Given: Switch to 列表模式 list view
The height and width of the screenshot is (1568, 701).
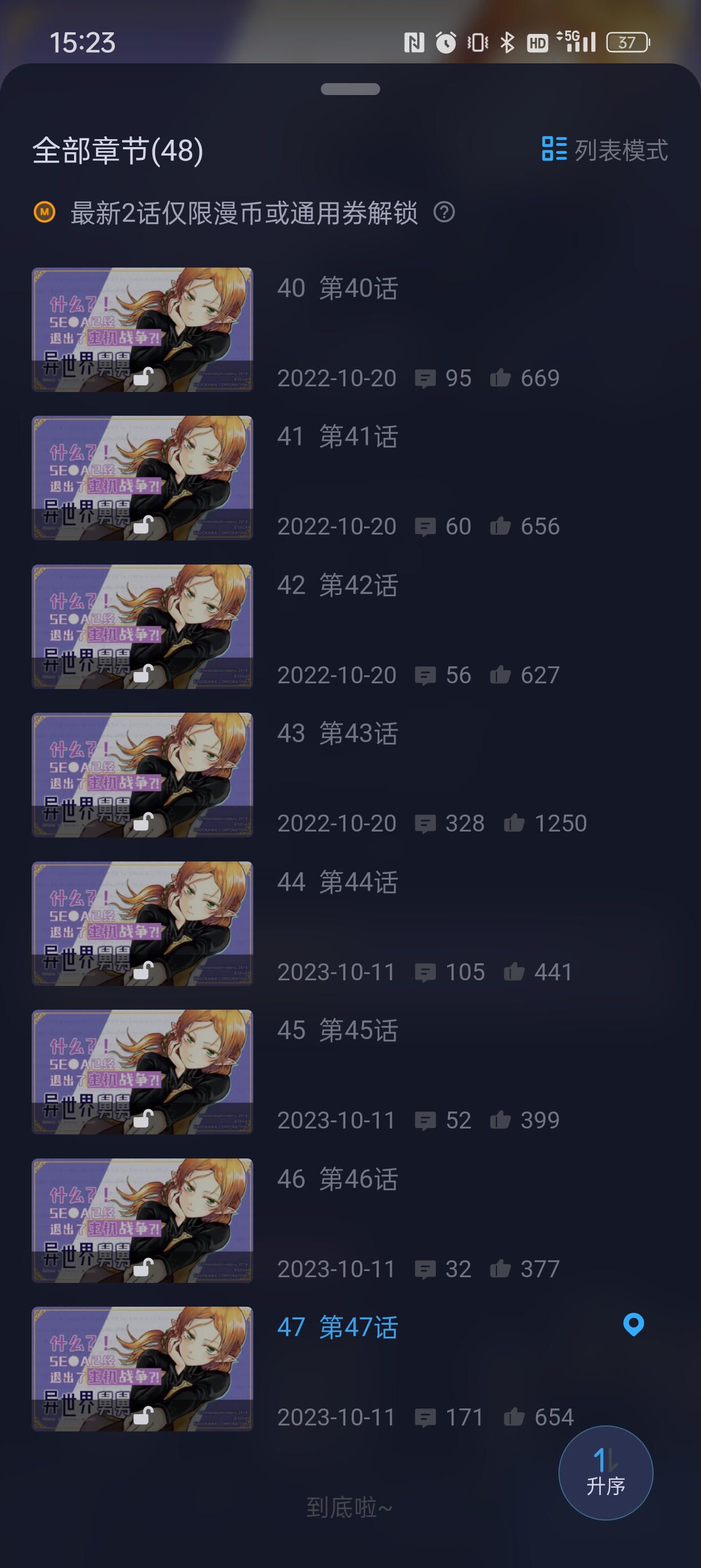Looking at the screenshot, I should coord(605,150).
